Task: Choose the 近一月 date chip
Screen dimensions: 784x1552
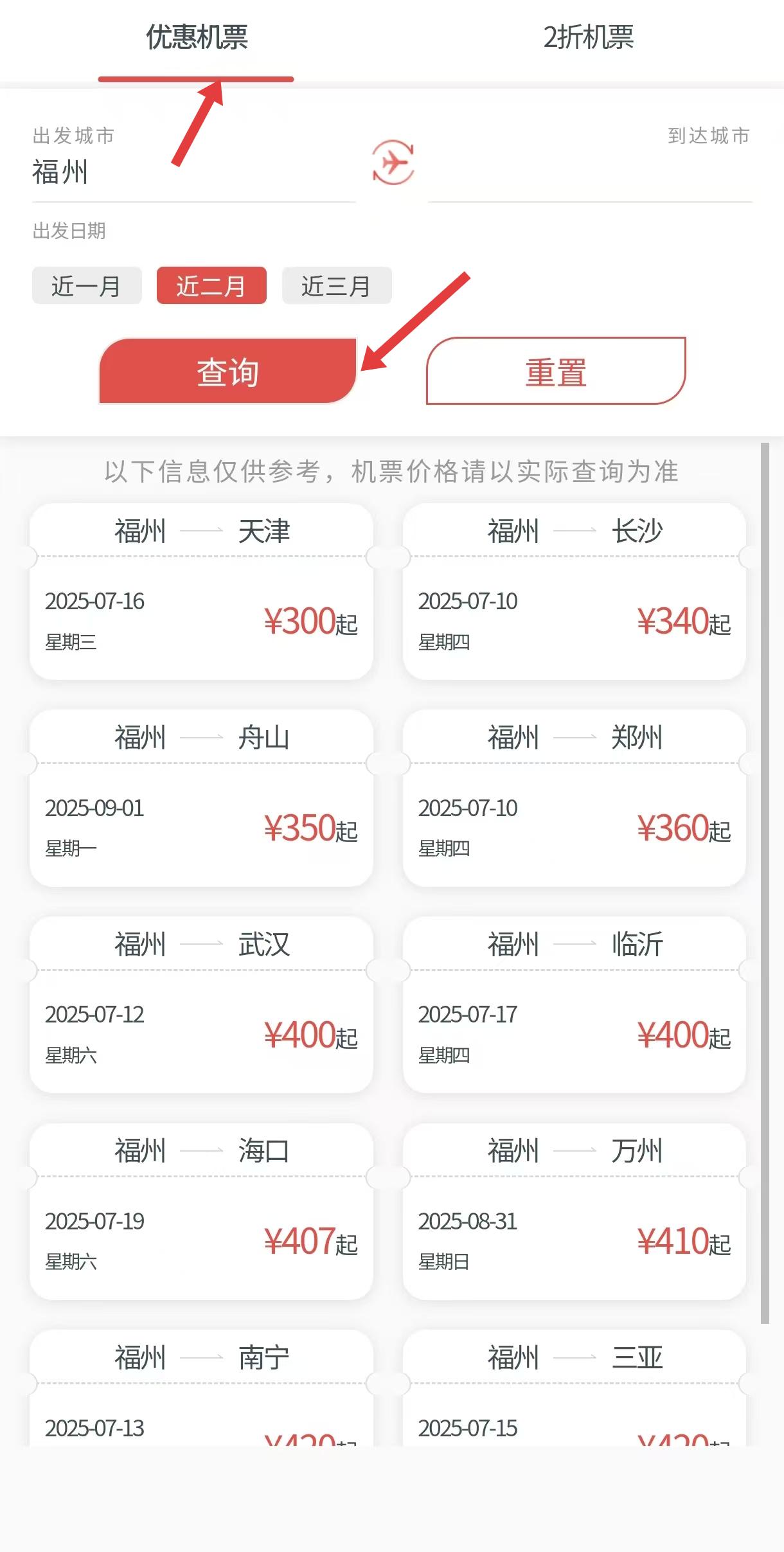Action: (x=87, y=285)
